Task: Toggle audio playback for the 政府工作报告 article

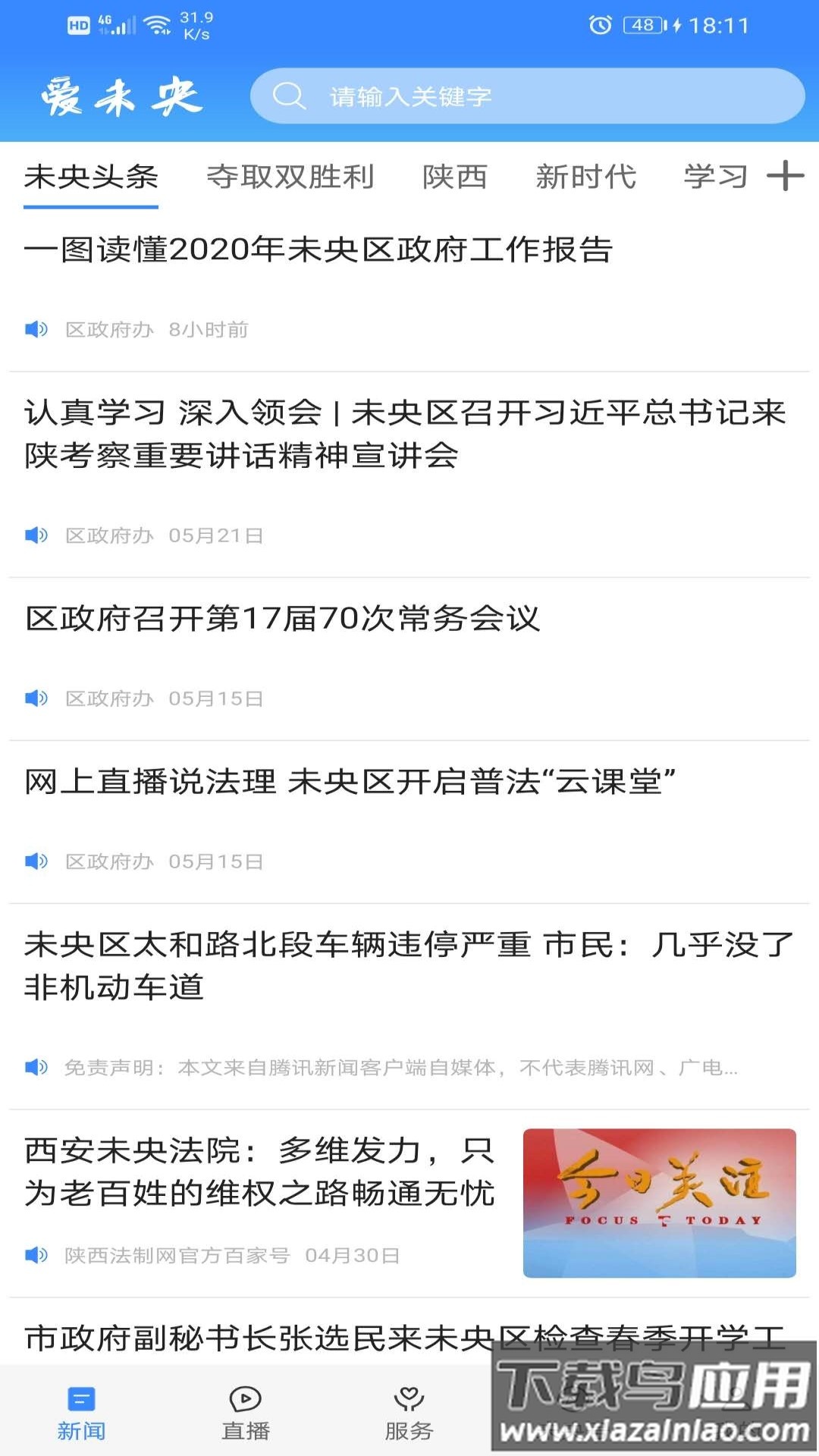Action: tap(34, 328)
